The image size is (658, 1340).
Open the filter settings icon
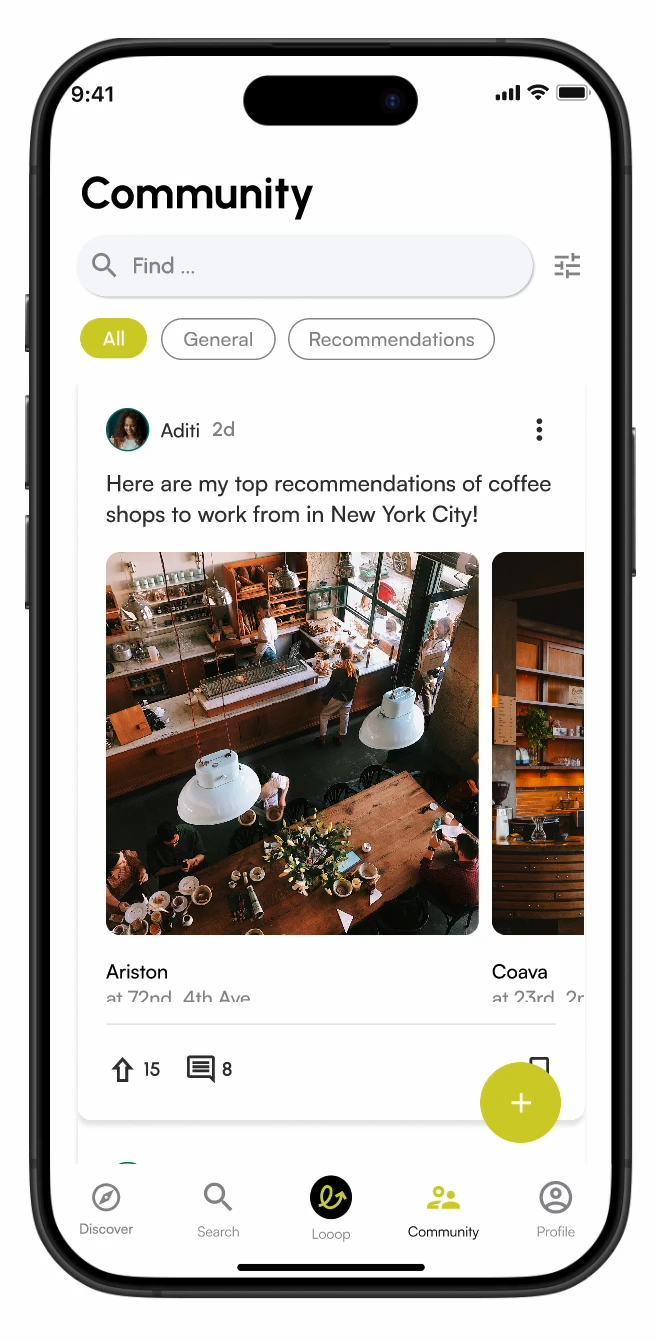click(x=567, y=266)
